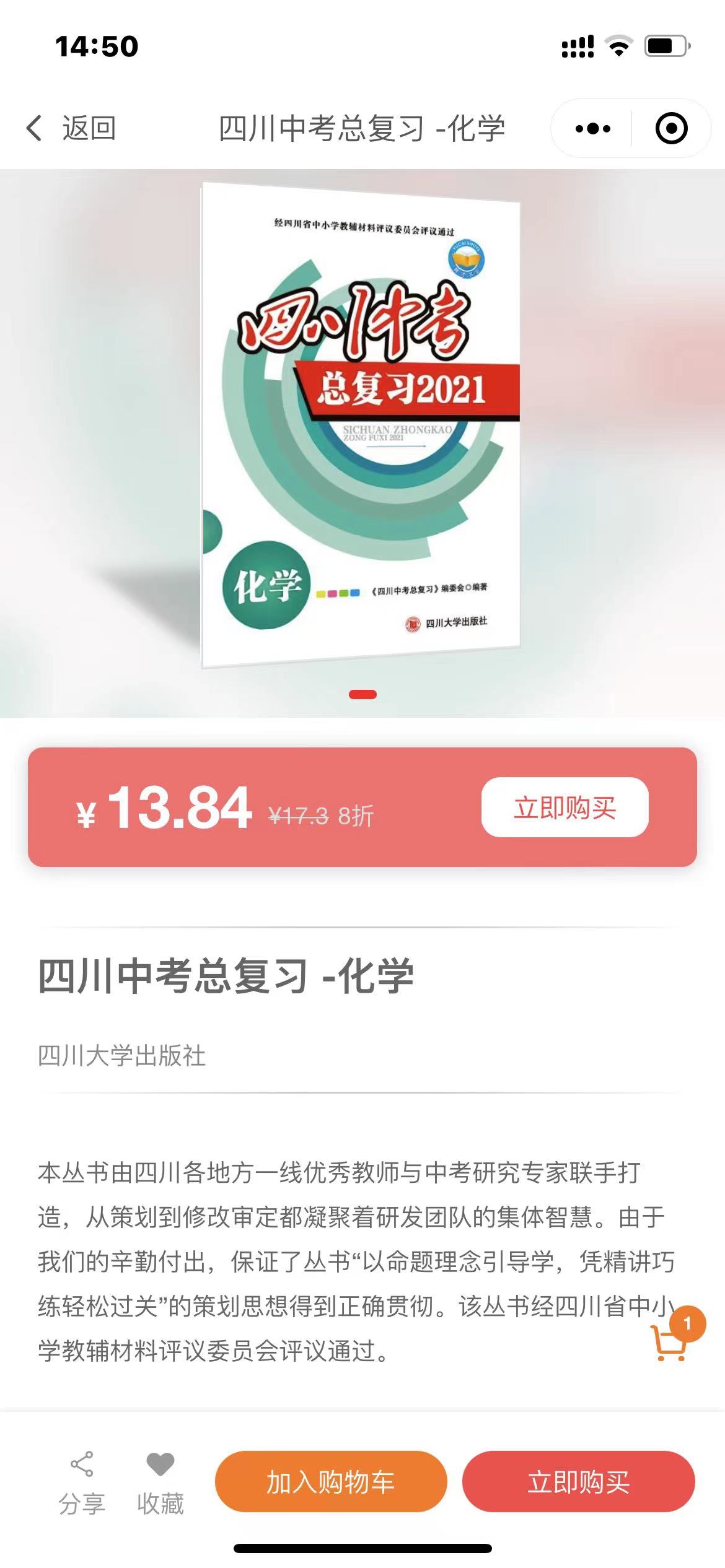Viewport: 725px width, 1568px height.
Task: Close the mini program with circle icon
Action: click(671, 128)
